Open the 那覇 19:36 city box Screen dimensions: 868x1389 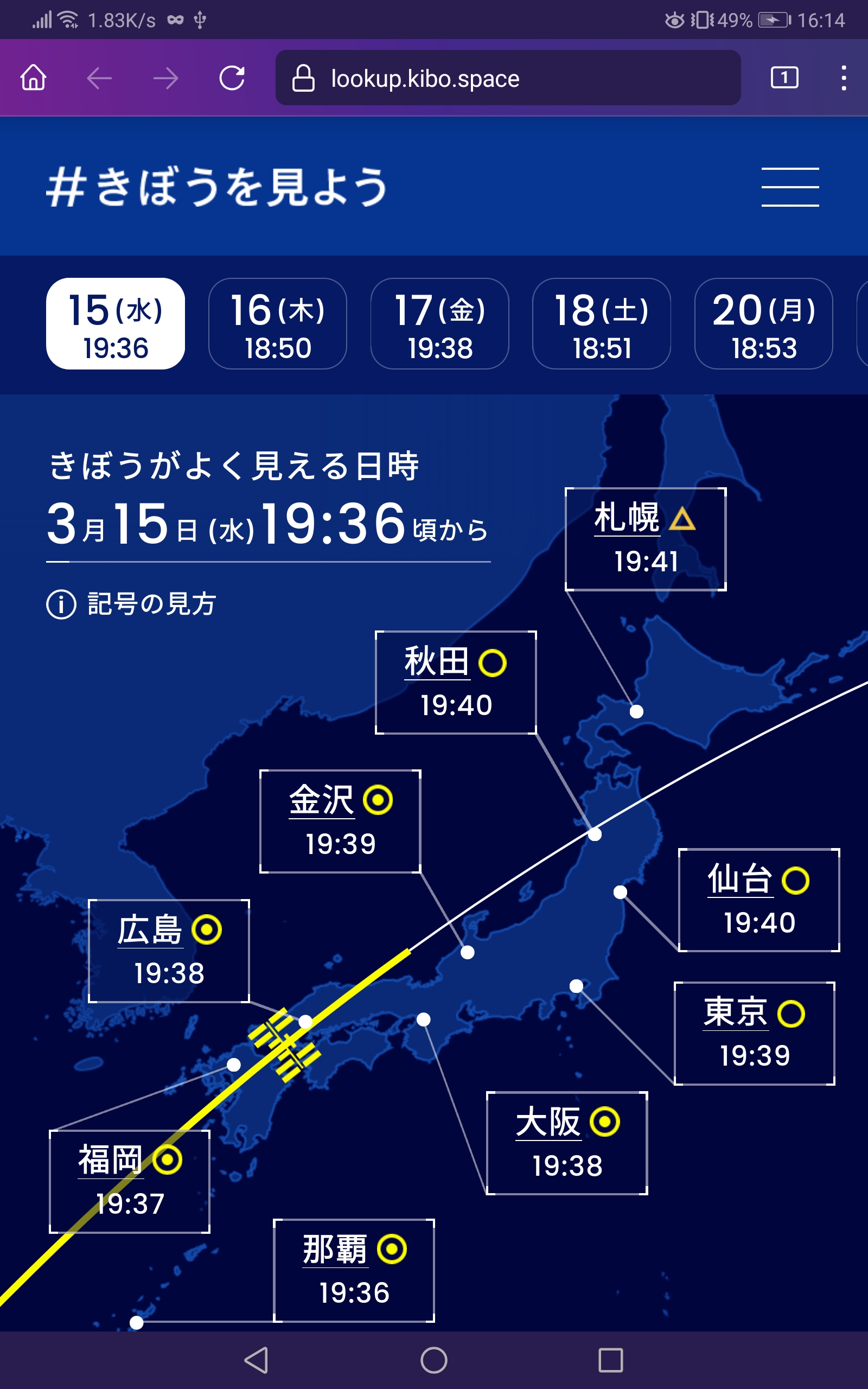[354, 1271]
